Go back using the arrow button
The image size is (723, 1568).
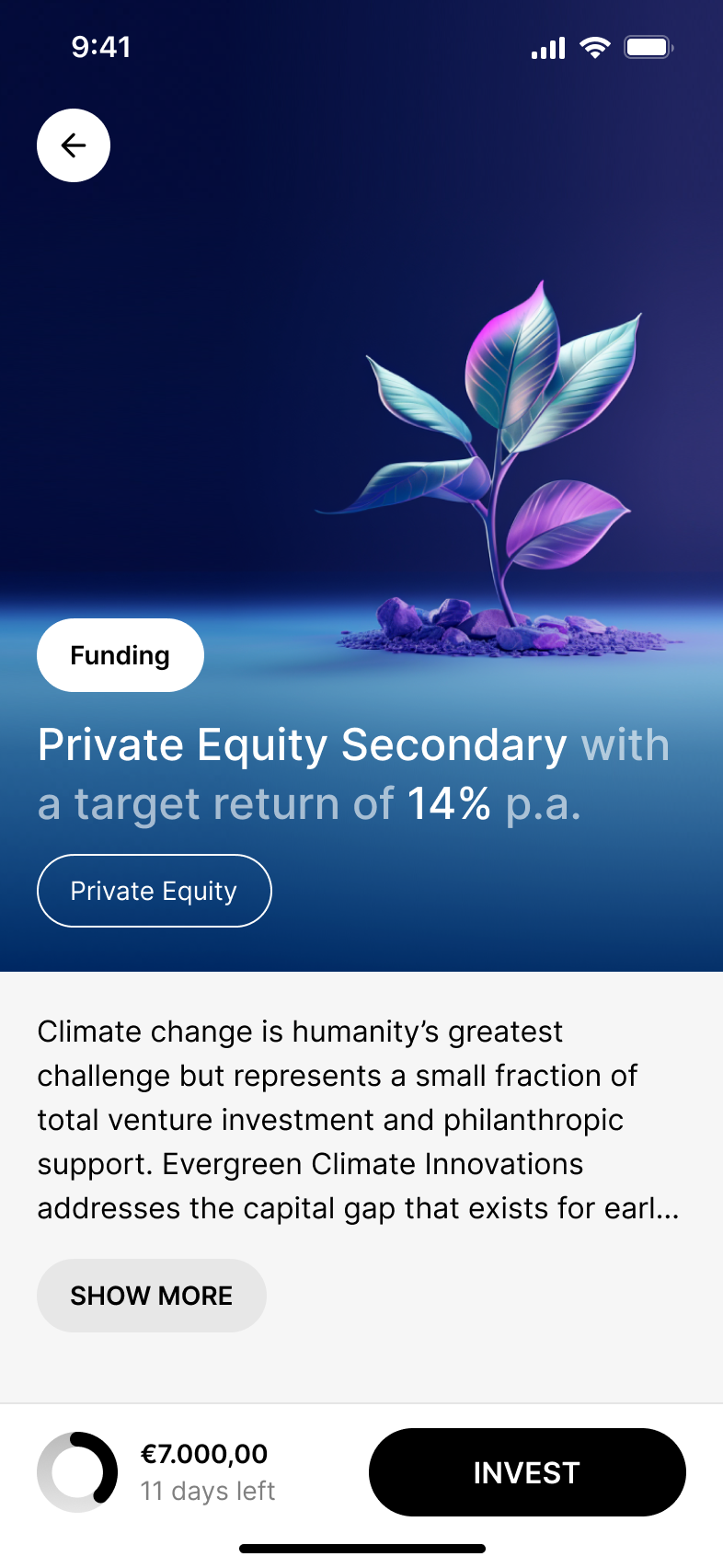click(x=74, y=145)
